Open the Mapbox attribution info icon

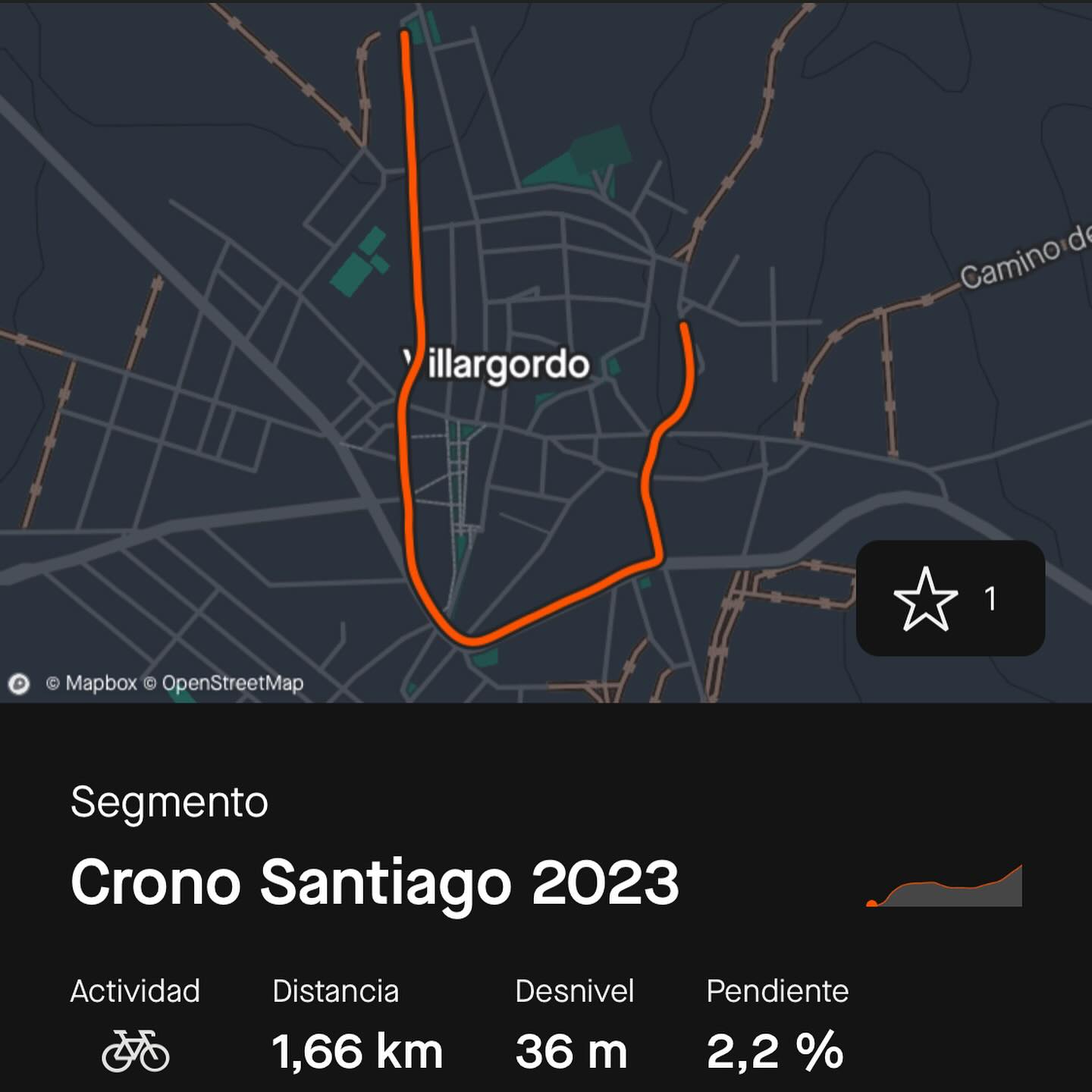click(19, 684)
